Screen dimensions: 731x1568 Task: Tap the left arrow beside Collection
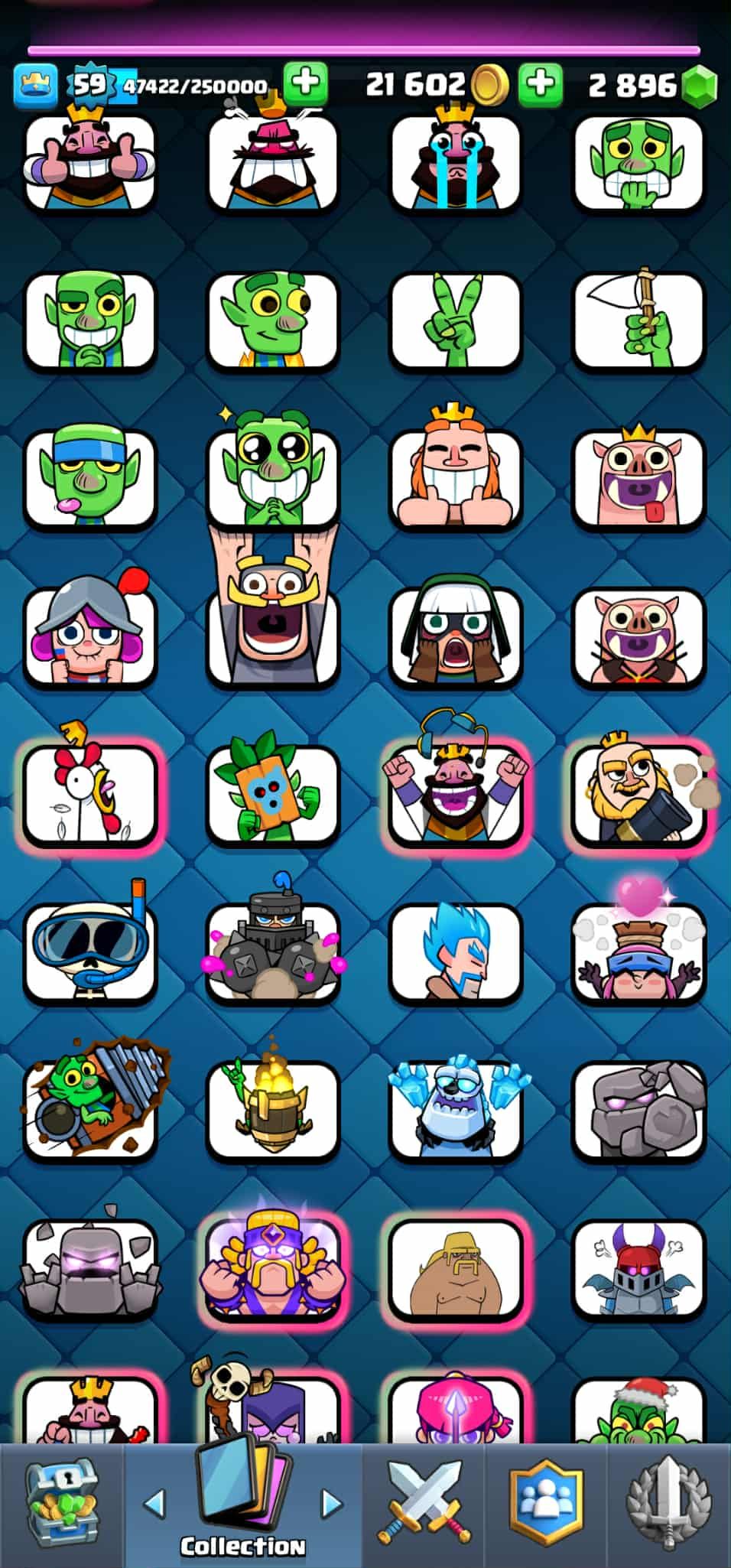[x=154, y=1502]
